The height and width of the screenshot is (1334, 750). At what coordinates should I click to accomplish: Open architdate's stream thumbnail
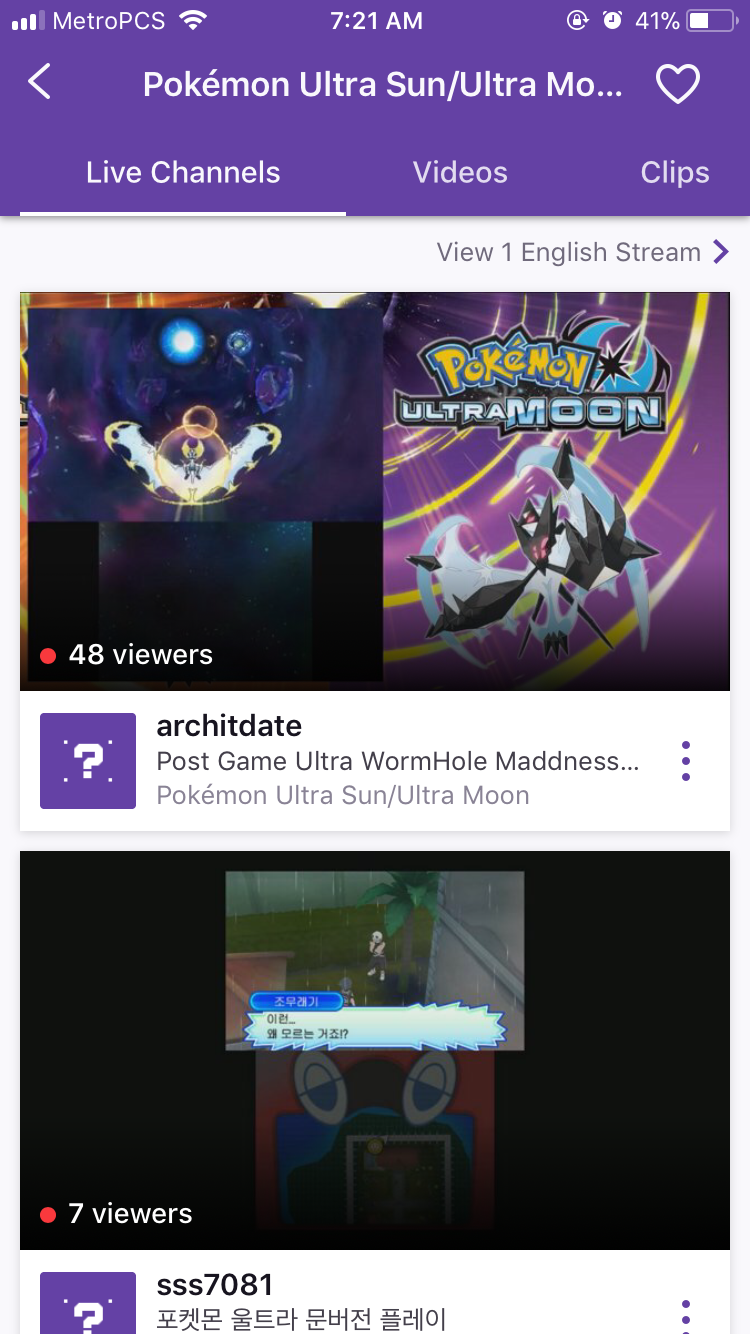click(375, 491)
